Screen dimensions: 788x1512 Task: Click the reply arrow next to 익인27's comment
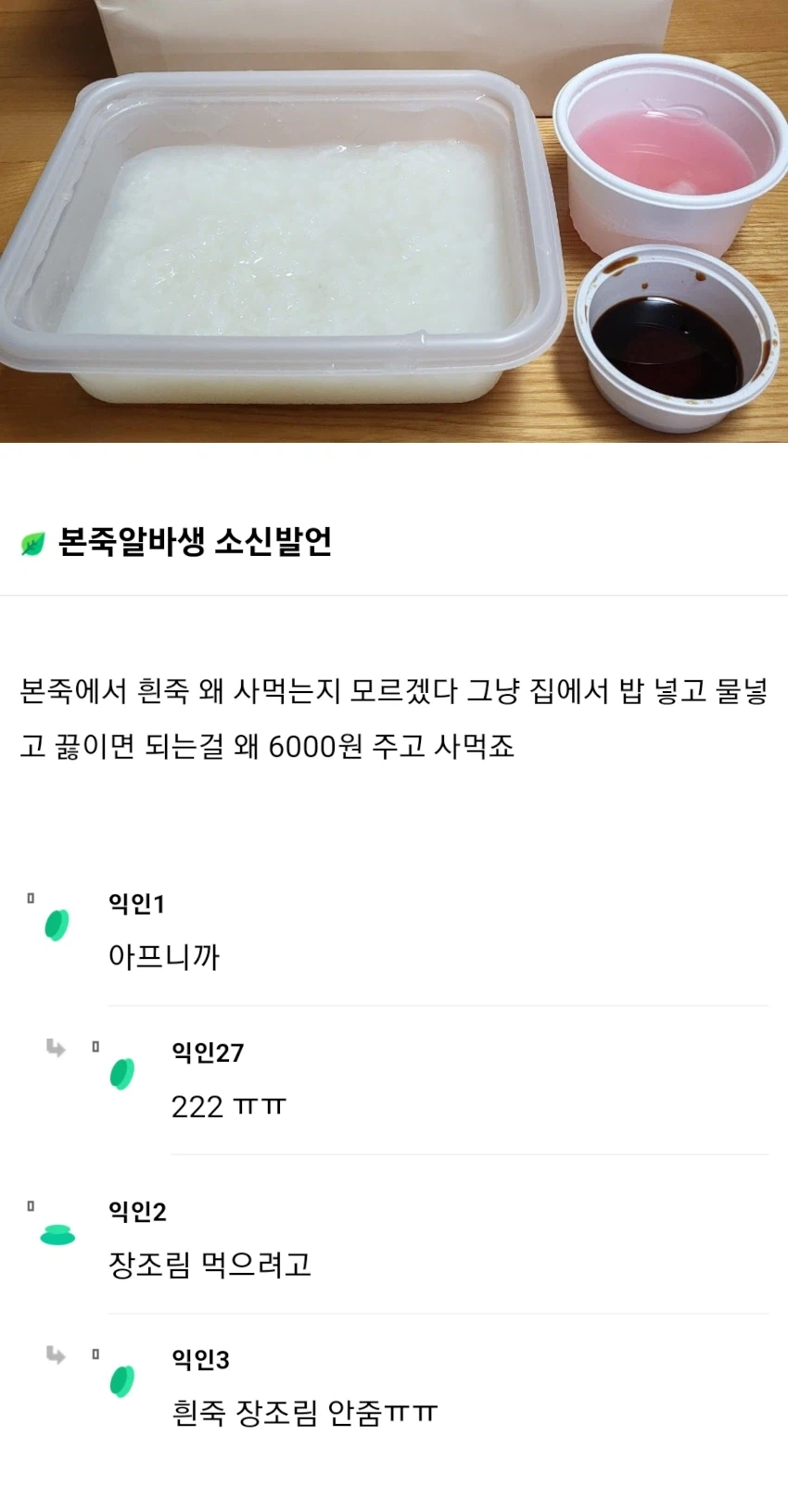click(x=56, y=1048)
